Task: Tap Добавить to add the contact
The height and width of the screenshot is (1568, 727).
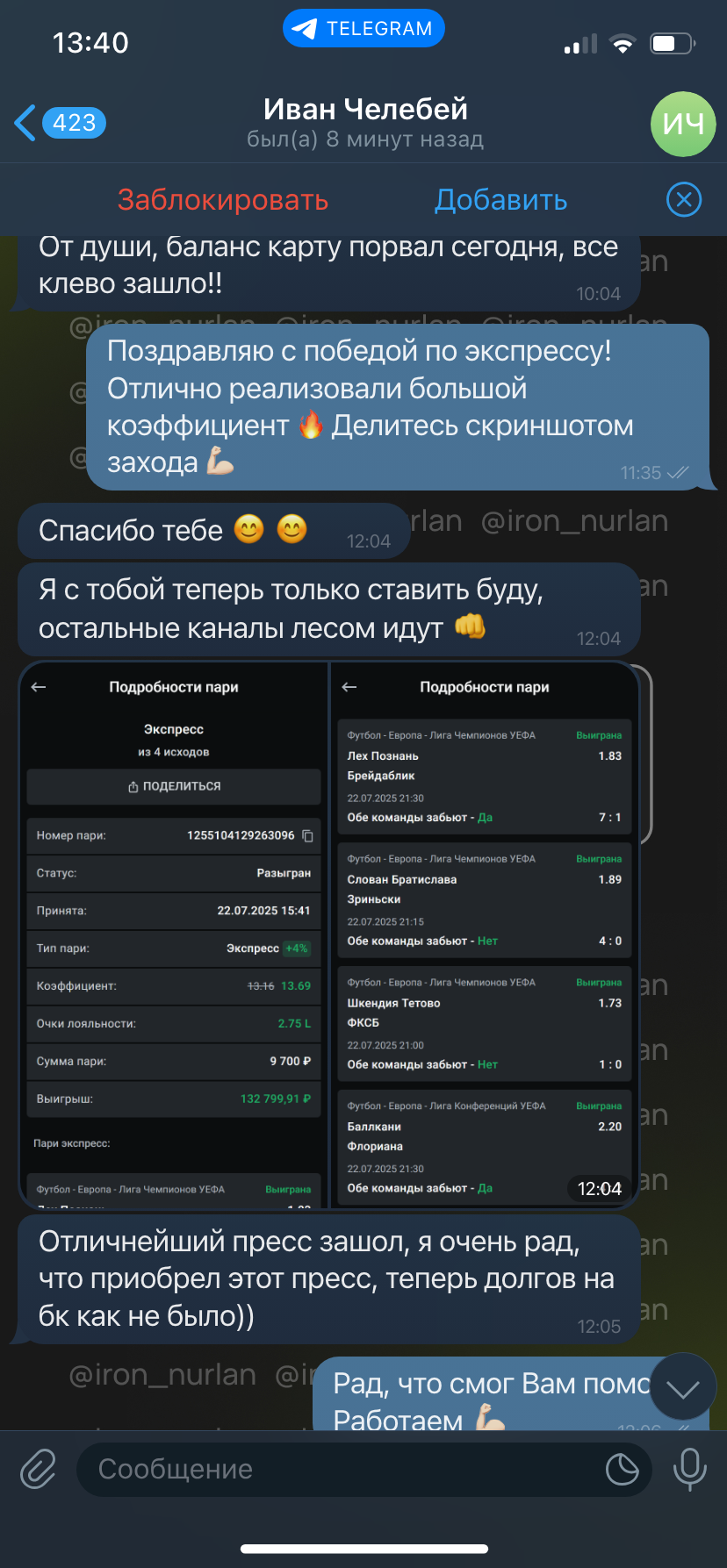Action: point(501,200)
